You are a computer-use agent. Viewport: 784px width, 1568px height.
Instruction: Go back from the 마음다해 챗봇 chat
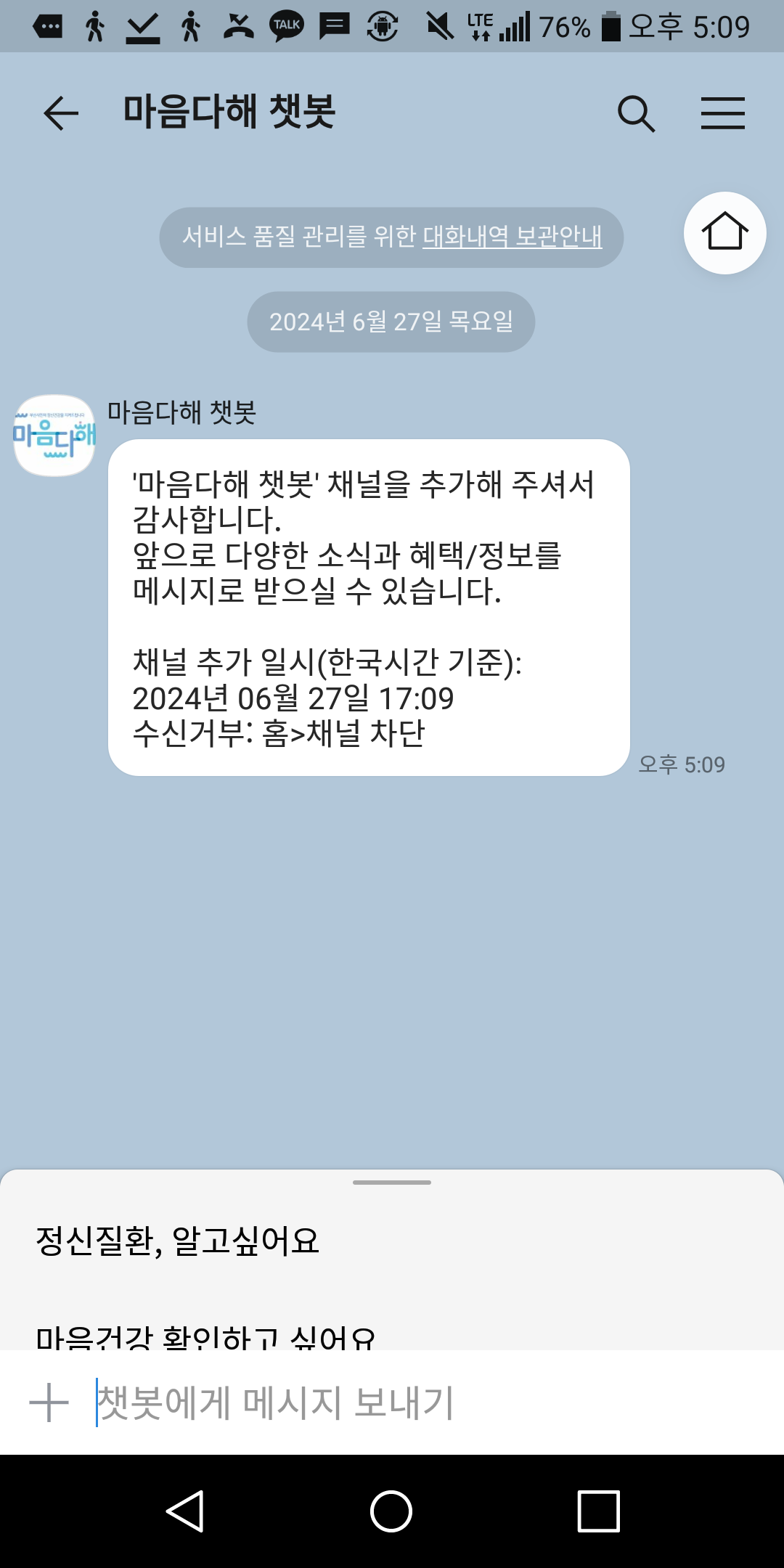coord(61,113)
